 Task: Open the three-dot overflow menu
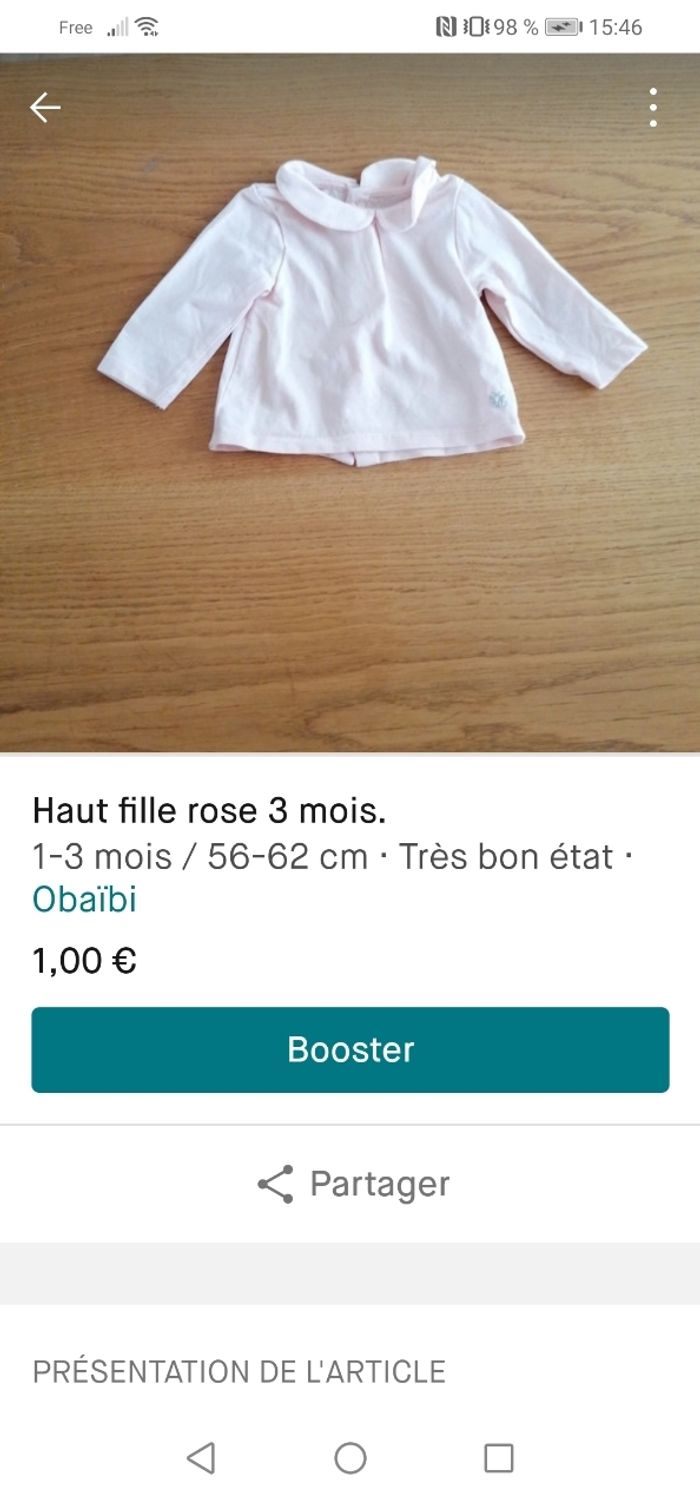tap(653, 107)
